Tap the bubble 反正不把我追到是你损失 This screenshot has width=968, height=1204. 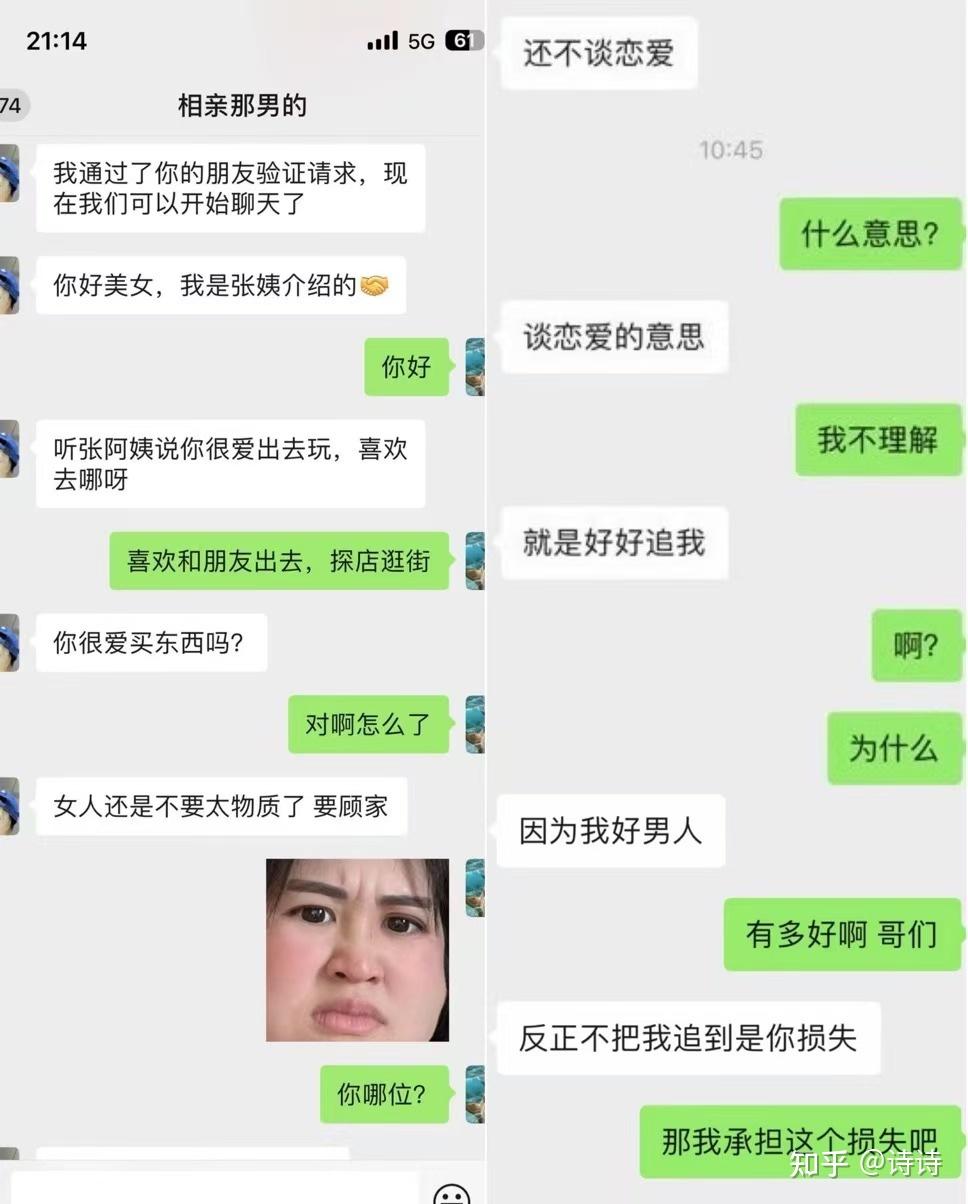click(x=688, y=1039)
